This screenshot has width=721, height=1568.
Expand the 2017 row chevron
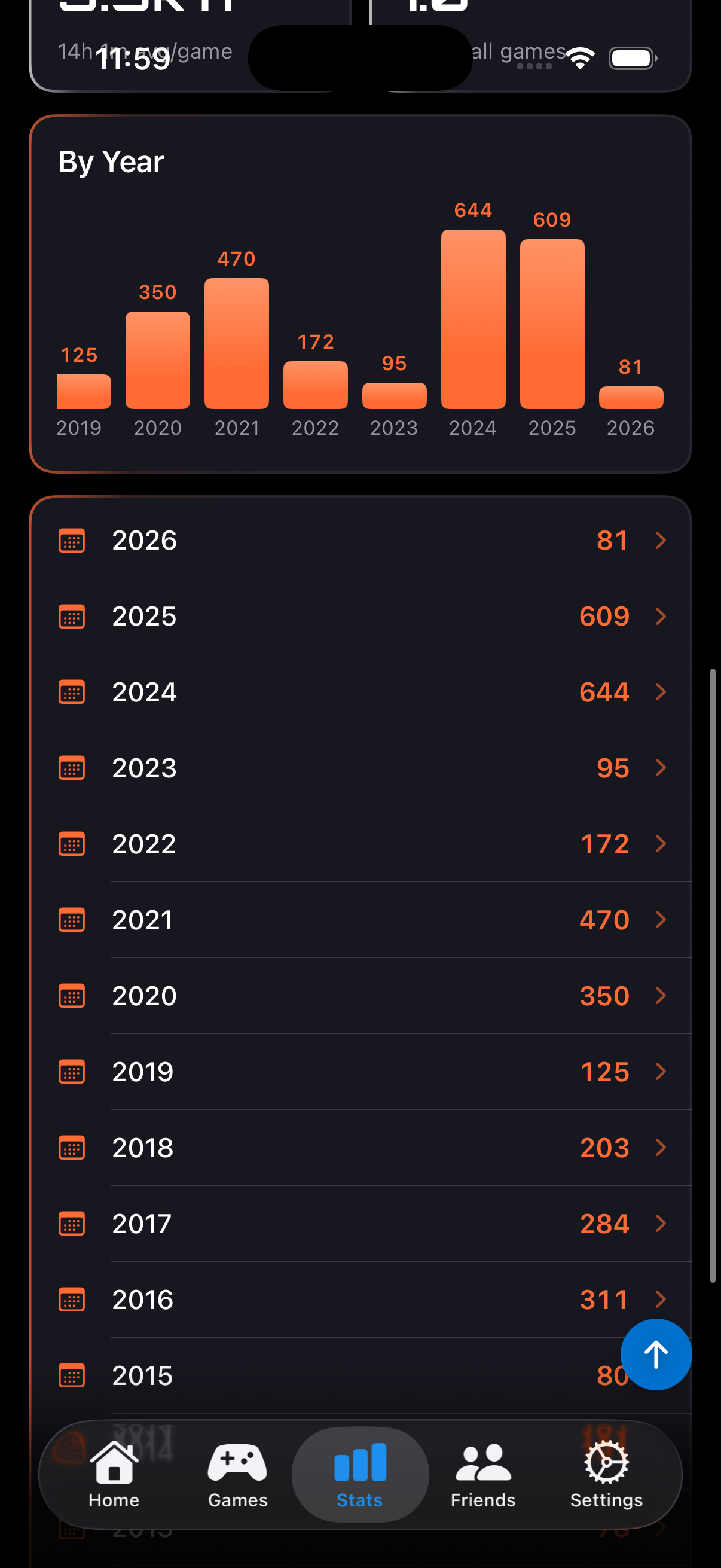(661, 1224)
